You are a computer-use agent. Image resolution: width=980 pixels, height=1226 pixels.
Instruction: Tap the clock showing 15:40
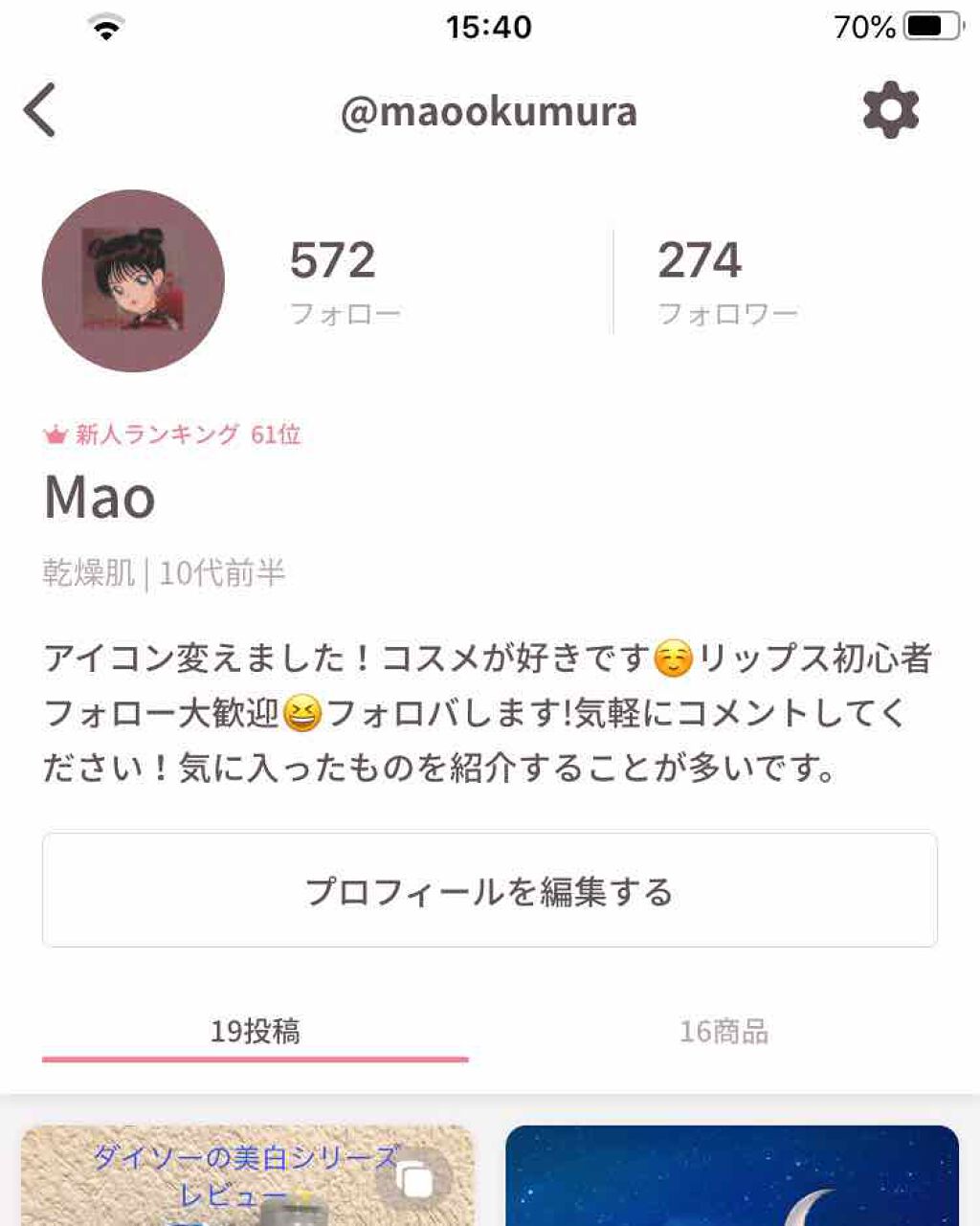(490, 26)
